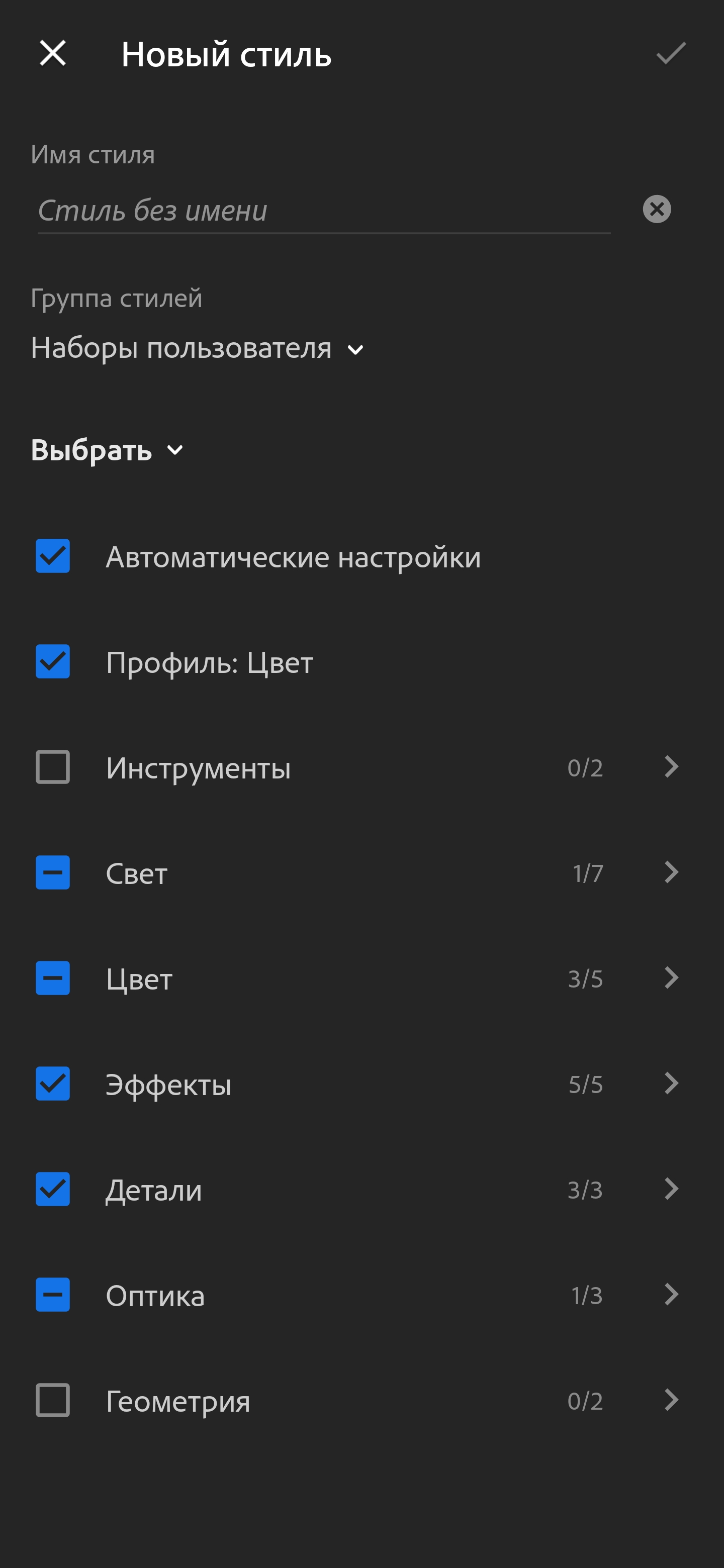Check the Инструменты checkbox
Image resolution: width=724 pixels, height=1568 pixels.
53,767
